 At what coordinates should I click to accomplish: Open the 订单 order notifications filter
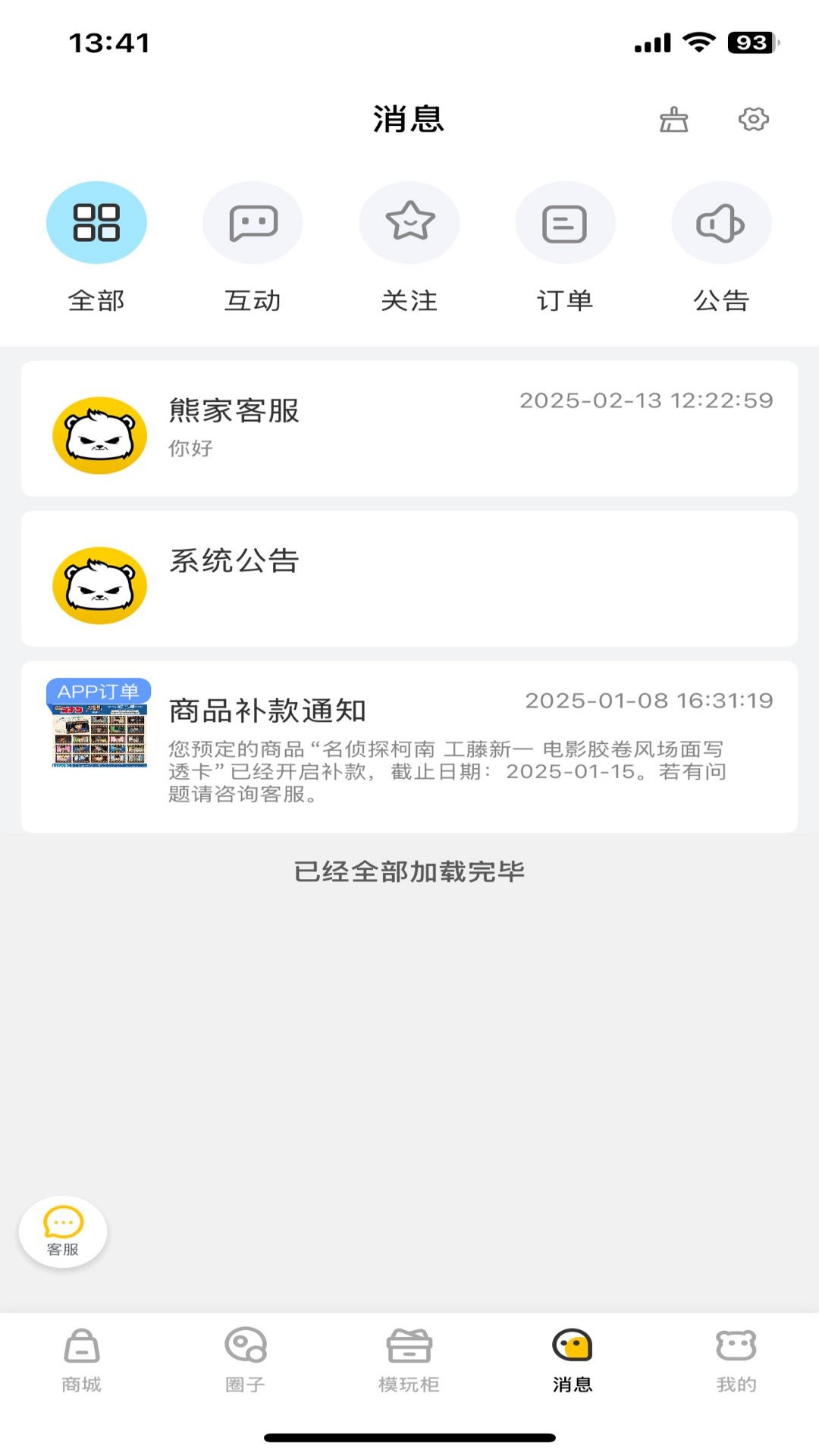coord(565,222)
